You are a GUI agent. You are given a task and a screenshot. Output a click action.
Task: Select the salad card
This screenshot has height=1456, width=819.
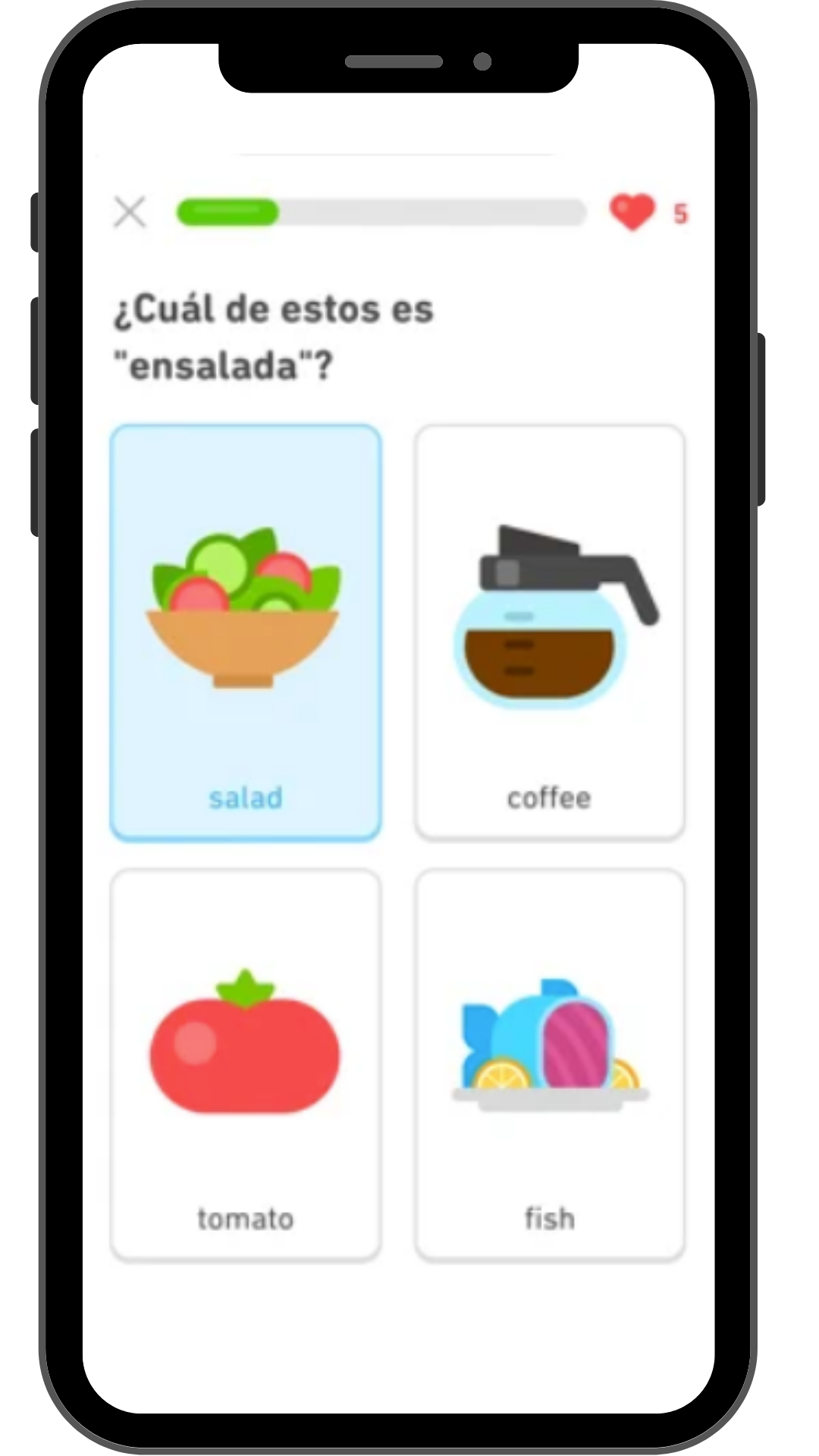[x=246, y=632]
